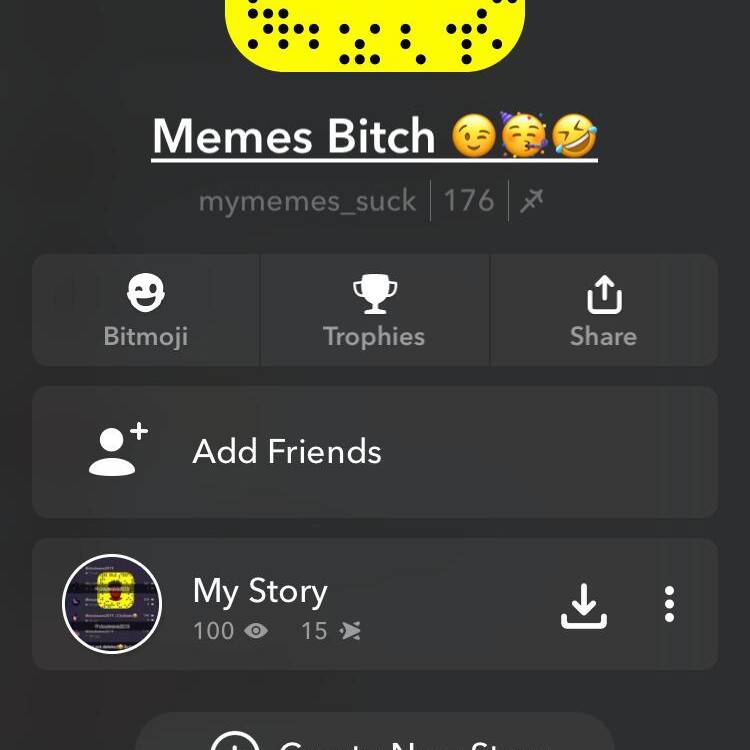View Trophies case

374,310
